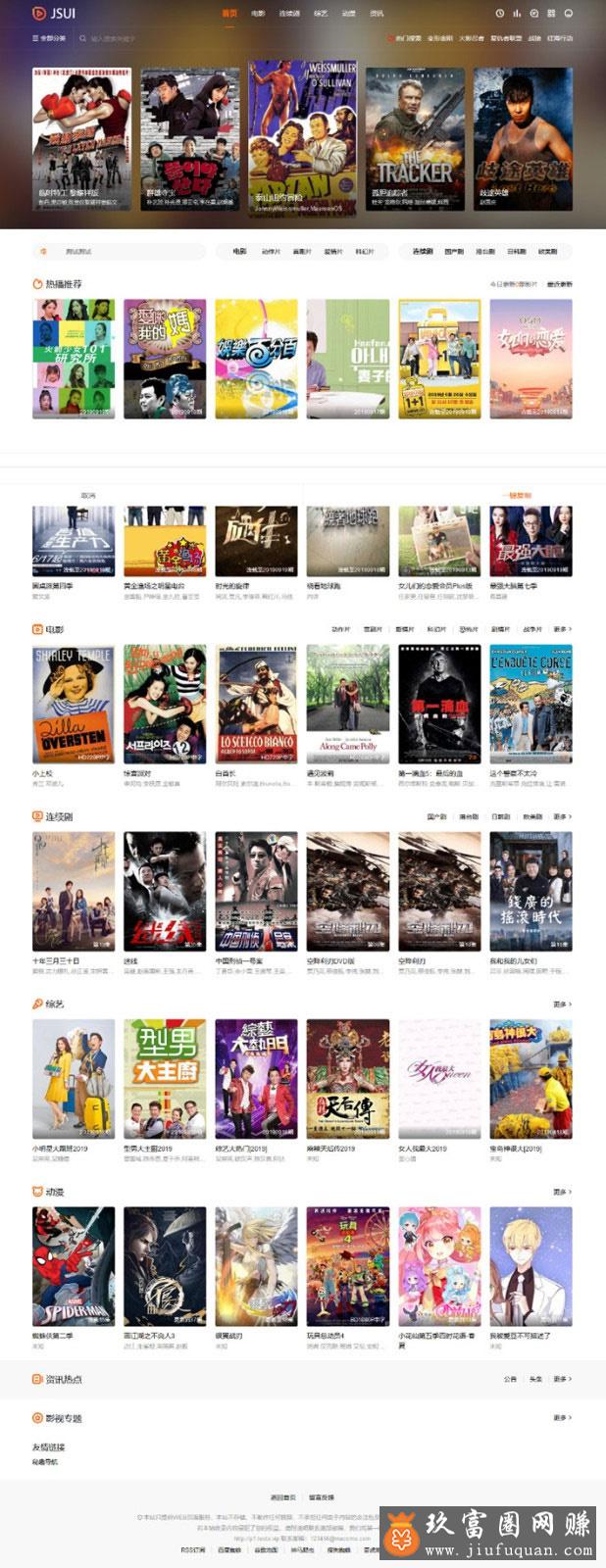This screenshot has height=1568, width=606.
Task: Switch to the 电影 top navigation tab
Action: 258,14
